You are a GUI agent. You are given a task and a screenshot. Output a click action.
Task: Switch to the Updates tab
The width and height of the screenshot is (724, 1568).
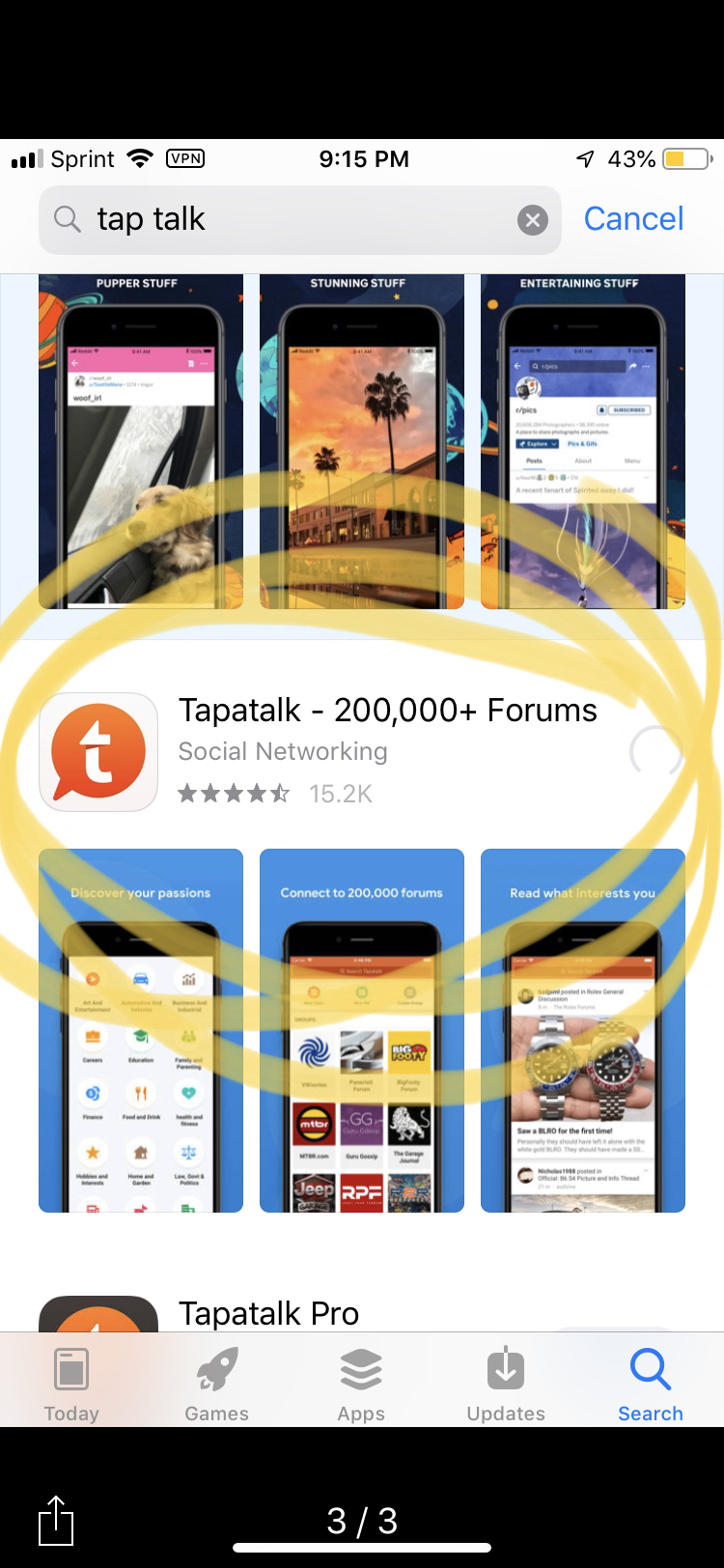pos(506,1384)
